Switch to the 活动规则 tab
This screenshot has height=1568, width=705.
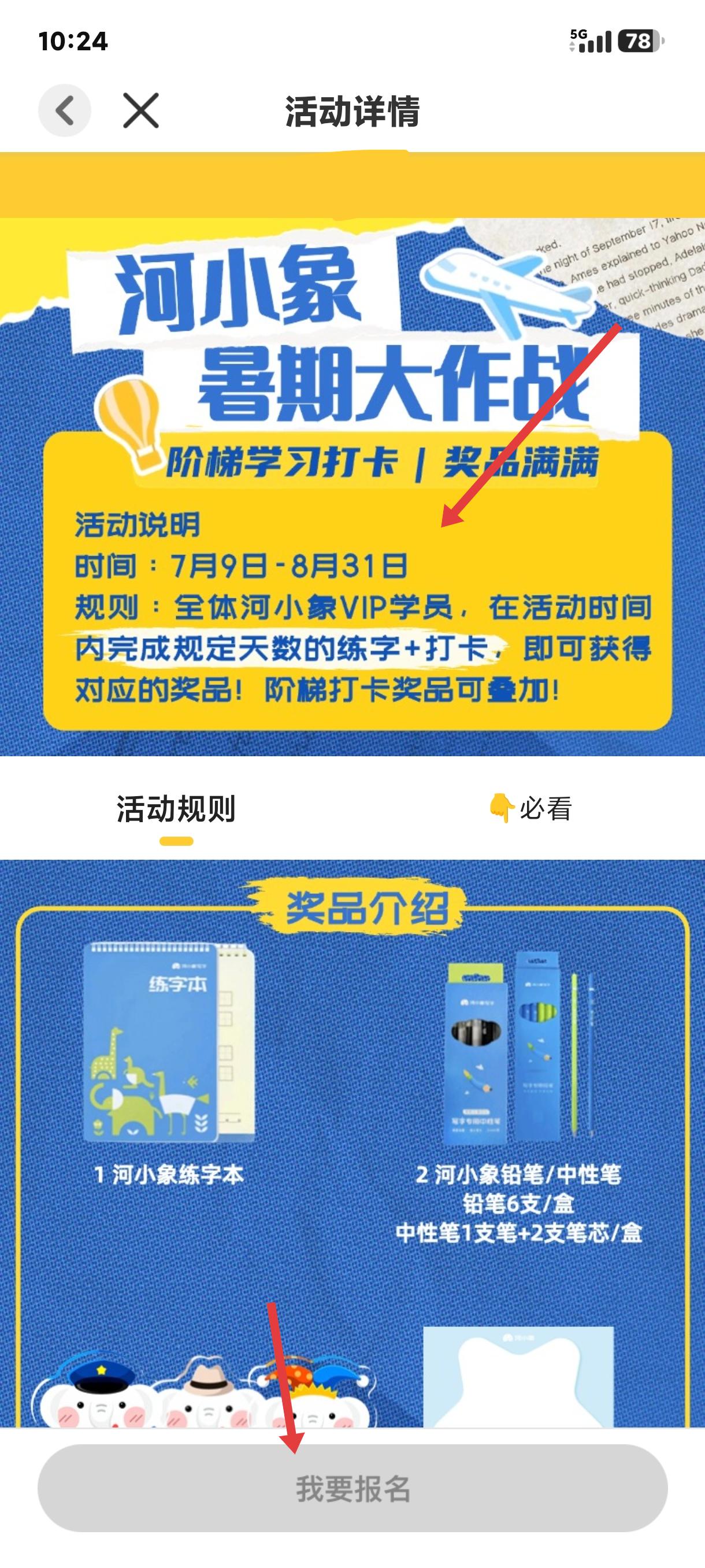(x=176, y=809)
